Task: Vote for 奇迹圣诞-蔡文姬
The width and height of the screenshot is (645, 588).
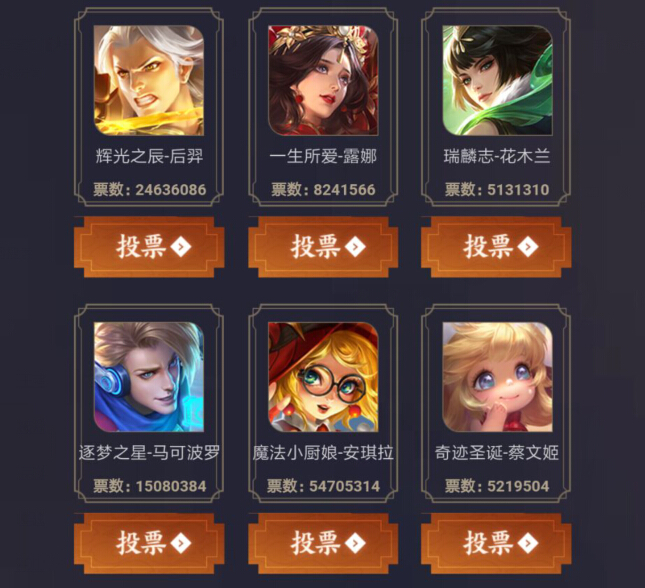Action: (497, 543)
